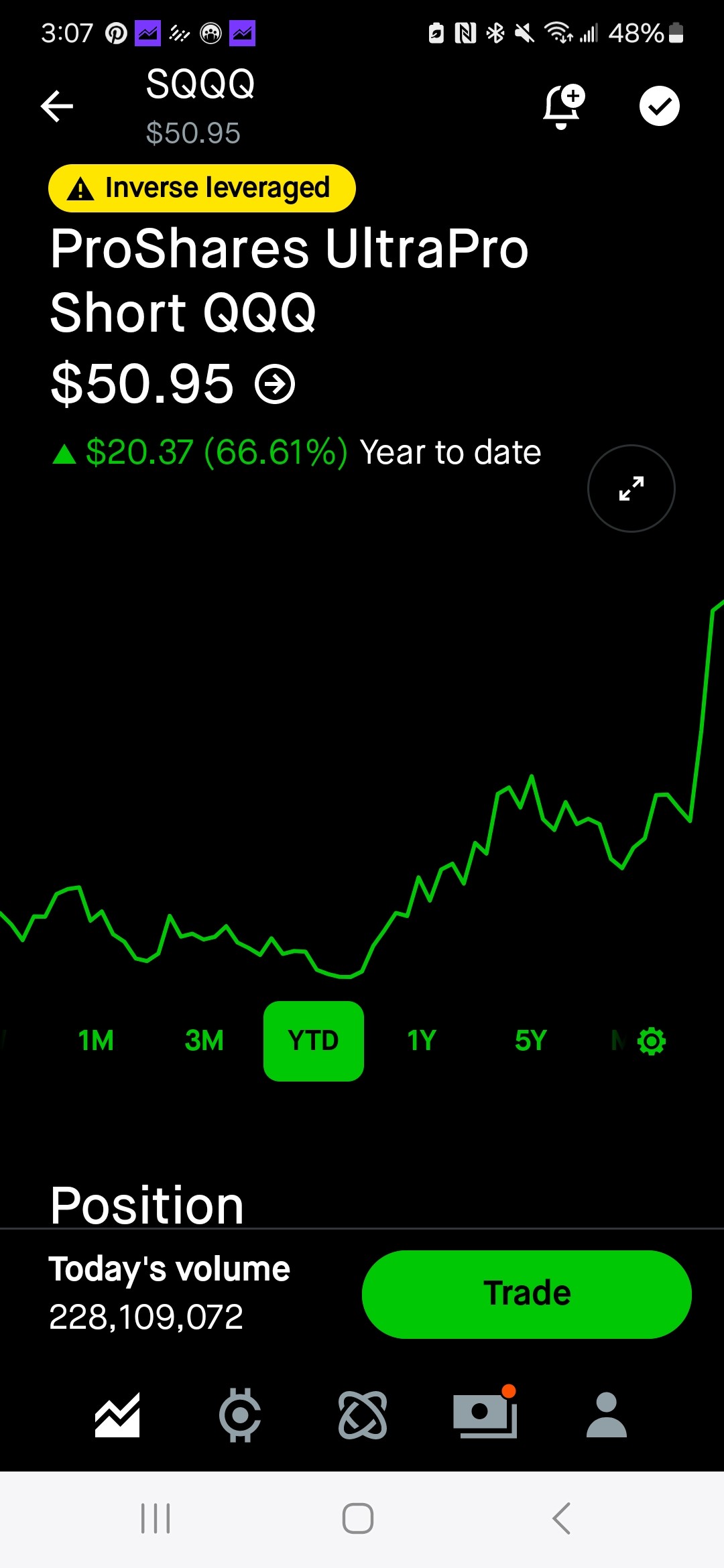Show the 5Y chart range

[530, 1041]
